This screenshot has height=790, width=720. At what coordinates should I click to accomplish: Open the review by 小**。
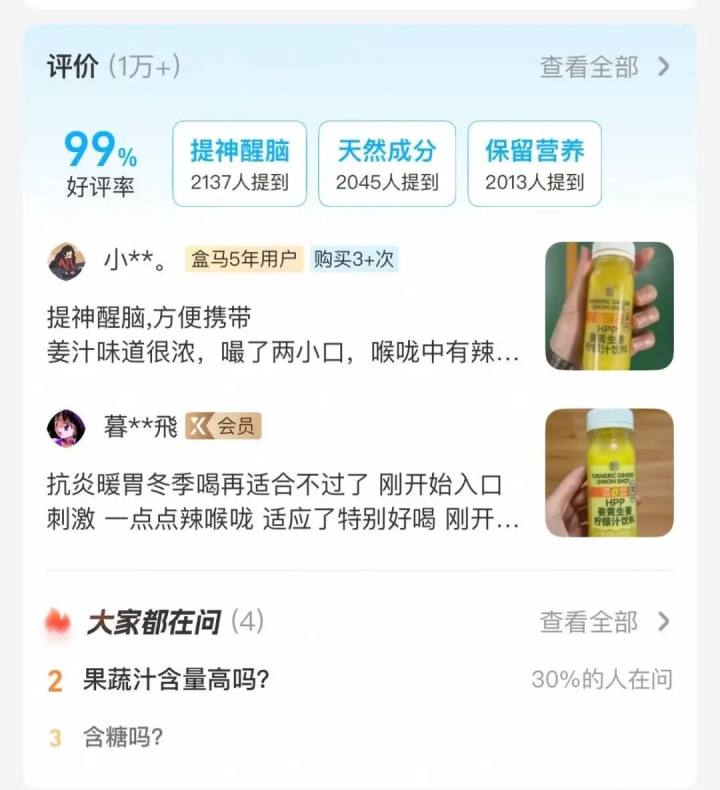tap(283, 337)
